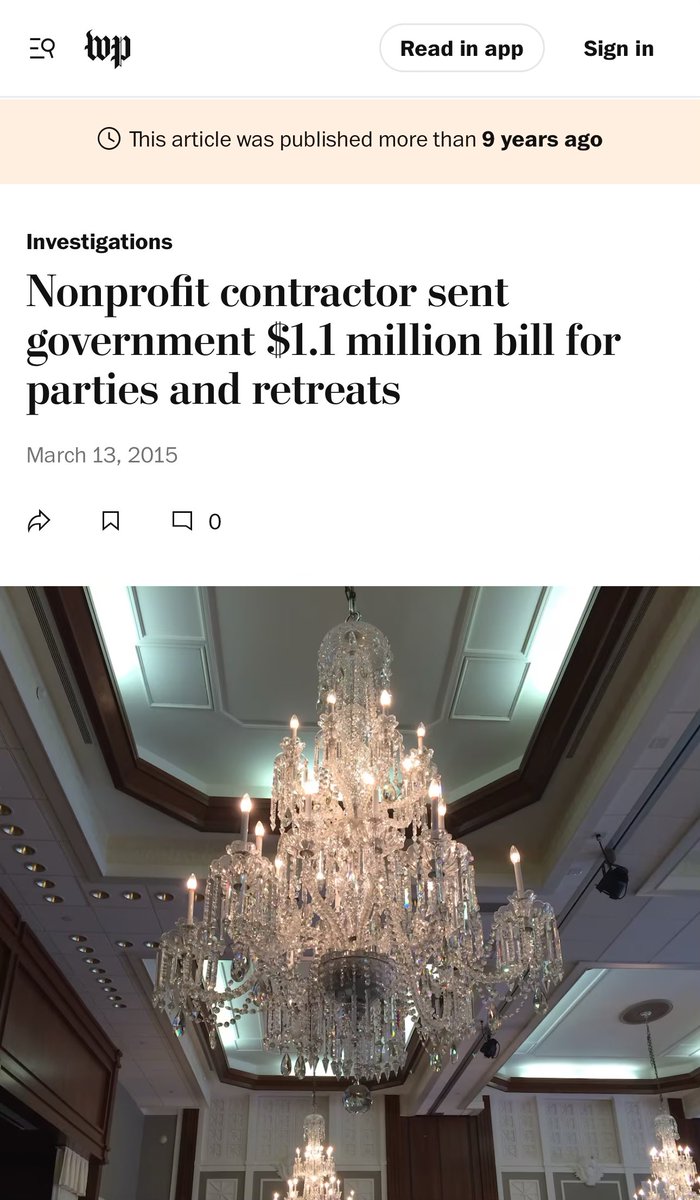This screenshot has height=1200, width=700.
Task: Sign in to your account
Action: coord(618,48)
